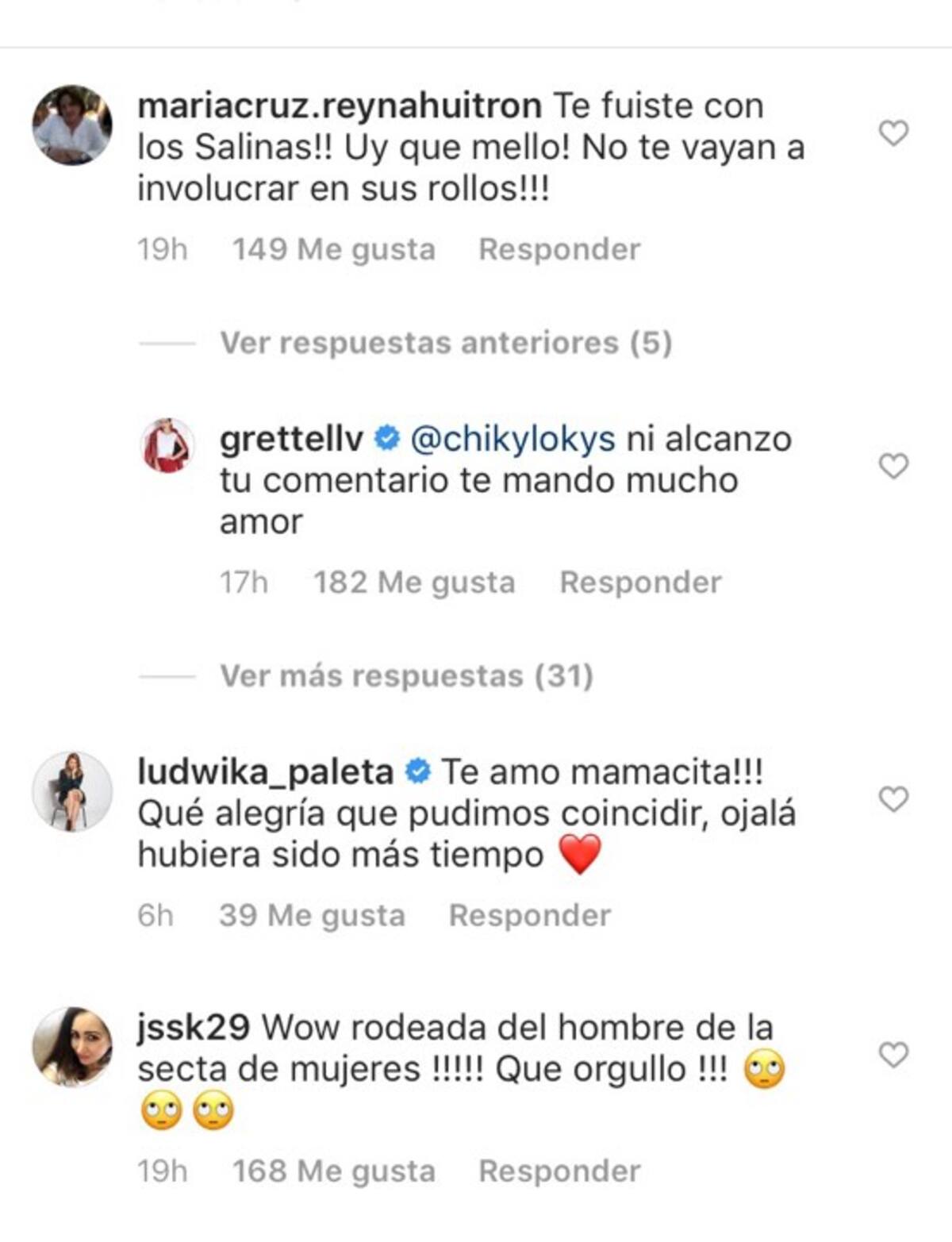
Task: Like ludwika_paleta's comment
Action: 893,799
